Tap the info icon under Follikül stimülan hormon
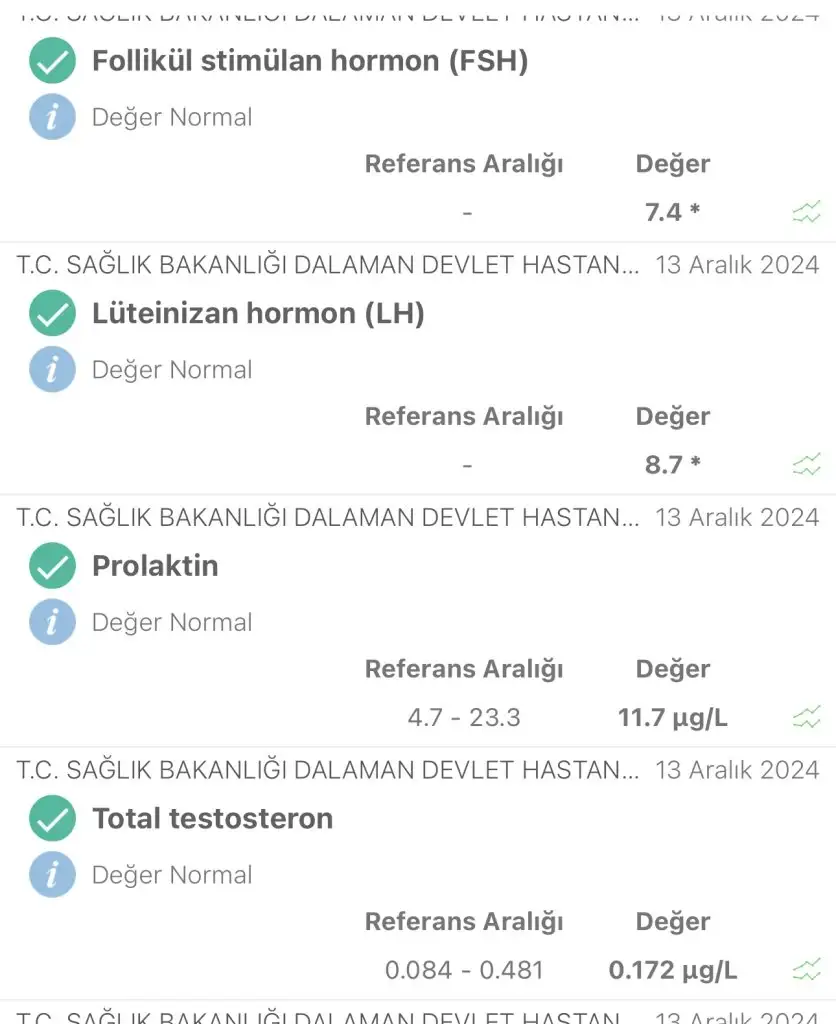Image resolution: width=836 pixels, height=1024 pixels. (52, 117)
